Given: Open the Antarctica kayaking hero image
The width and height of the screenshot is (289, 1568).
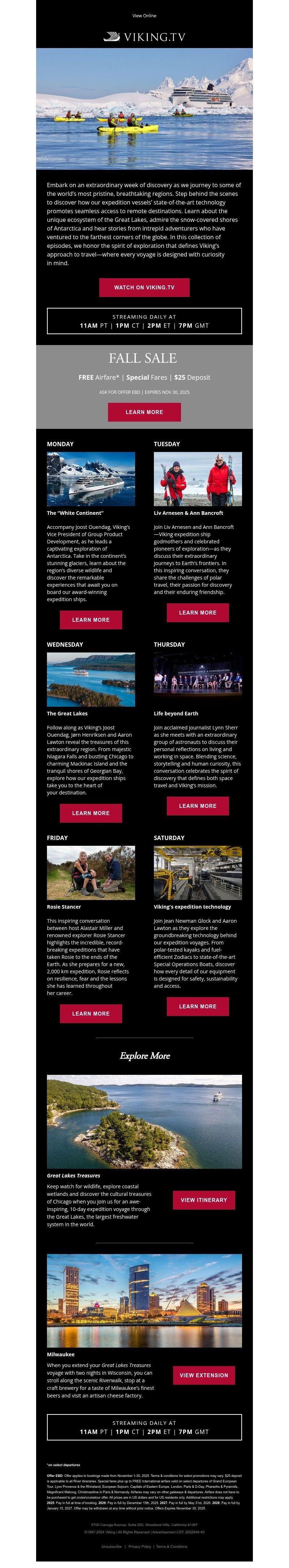Looking at the screenshot, I should click(x=144, y=108).
